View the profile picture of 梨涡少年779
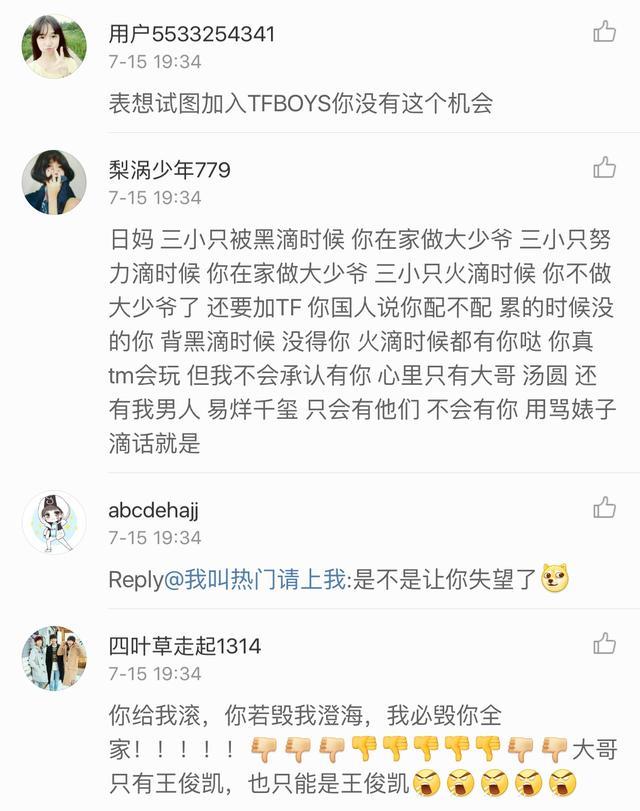This screenshot has width=640, height=811. coord(54,183)
